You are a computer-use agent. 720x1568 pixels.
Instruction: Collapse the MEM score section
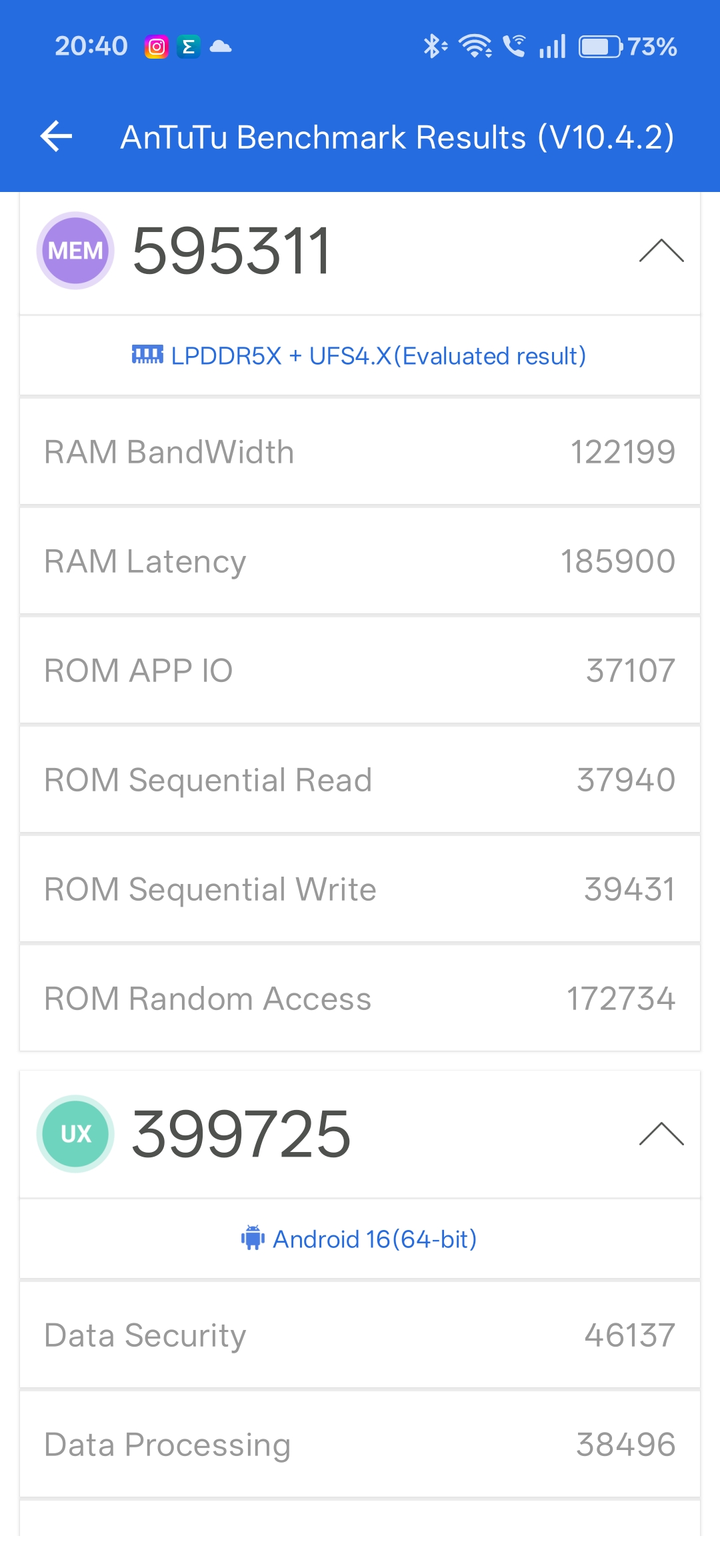661,251
